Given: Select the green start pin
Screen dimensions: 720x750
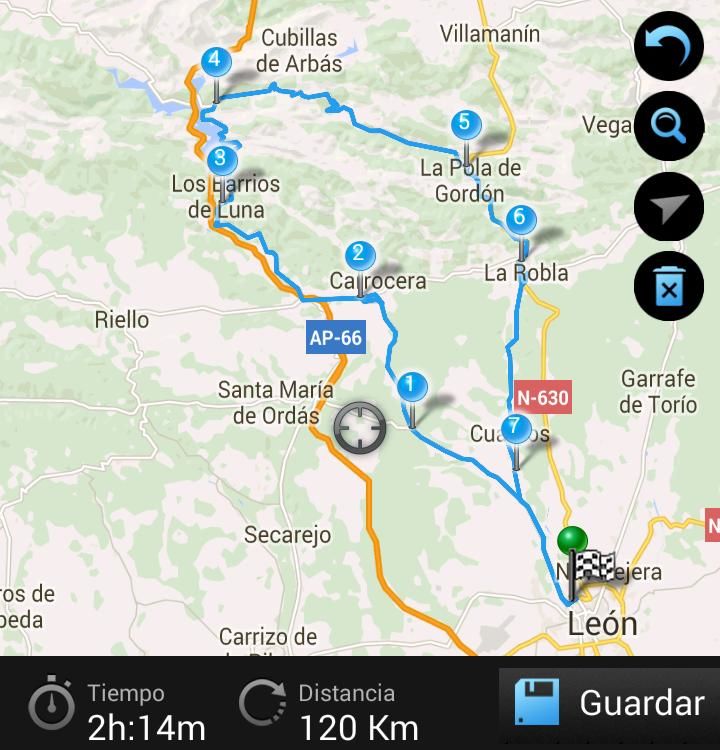Looking at the screenshot, I should [572, 541].
